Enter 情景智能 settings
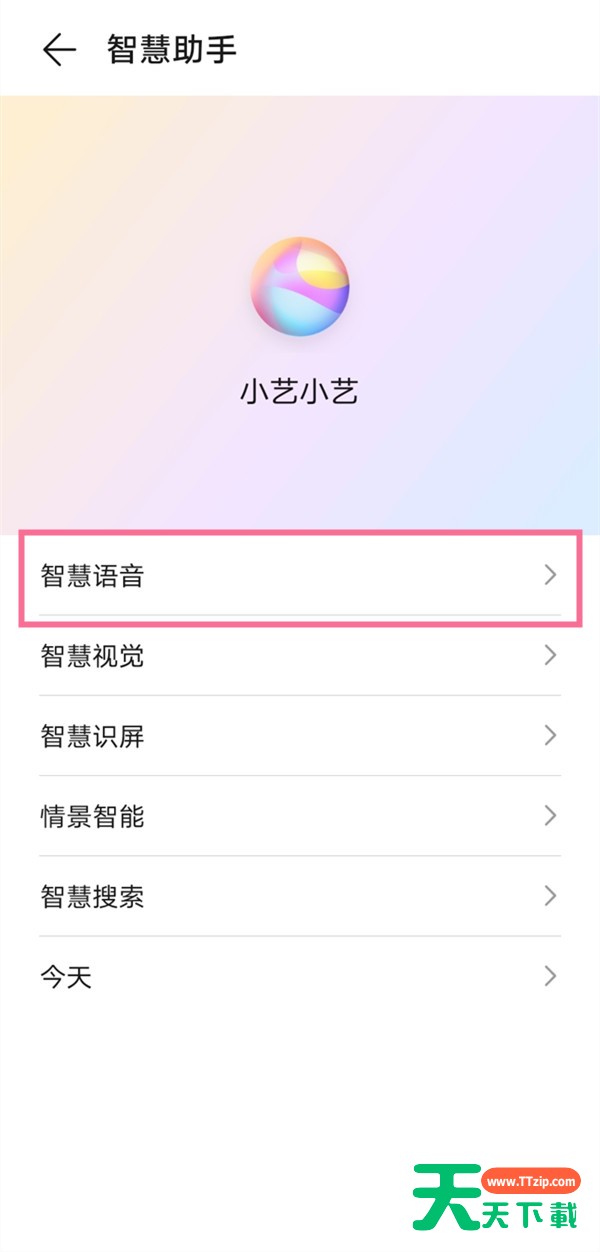 click(x=300, y=816)
